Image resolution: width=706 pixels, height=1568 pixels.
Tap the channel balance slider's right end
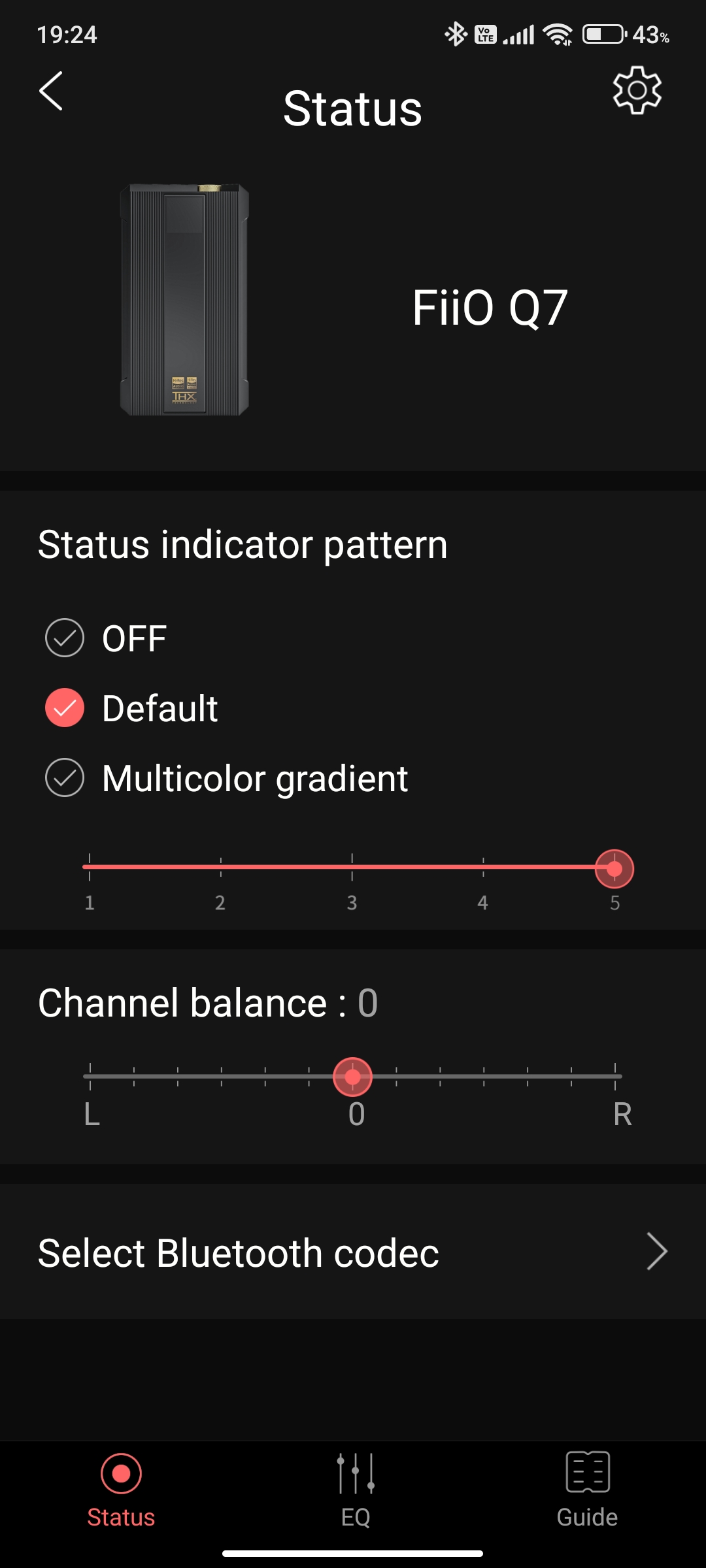coord(615,1075)
